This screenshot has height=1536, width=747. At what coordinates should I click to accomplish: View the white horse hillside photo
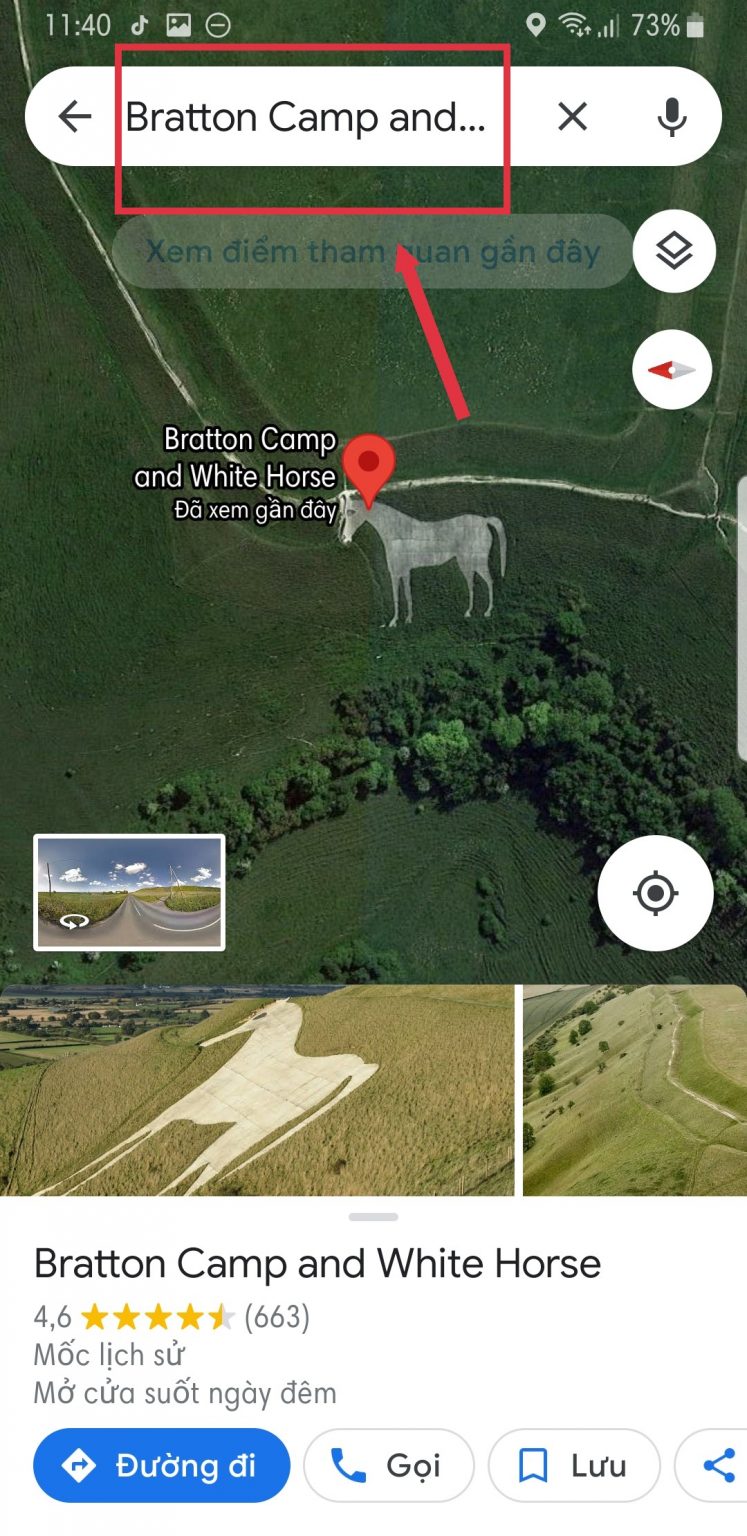[x=257, y=1090]
